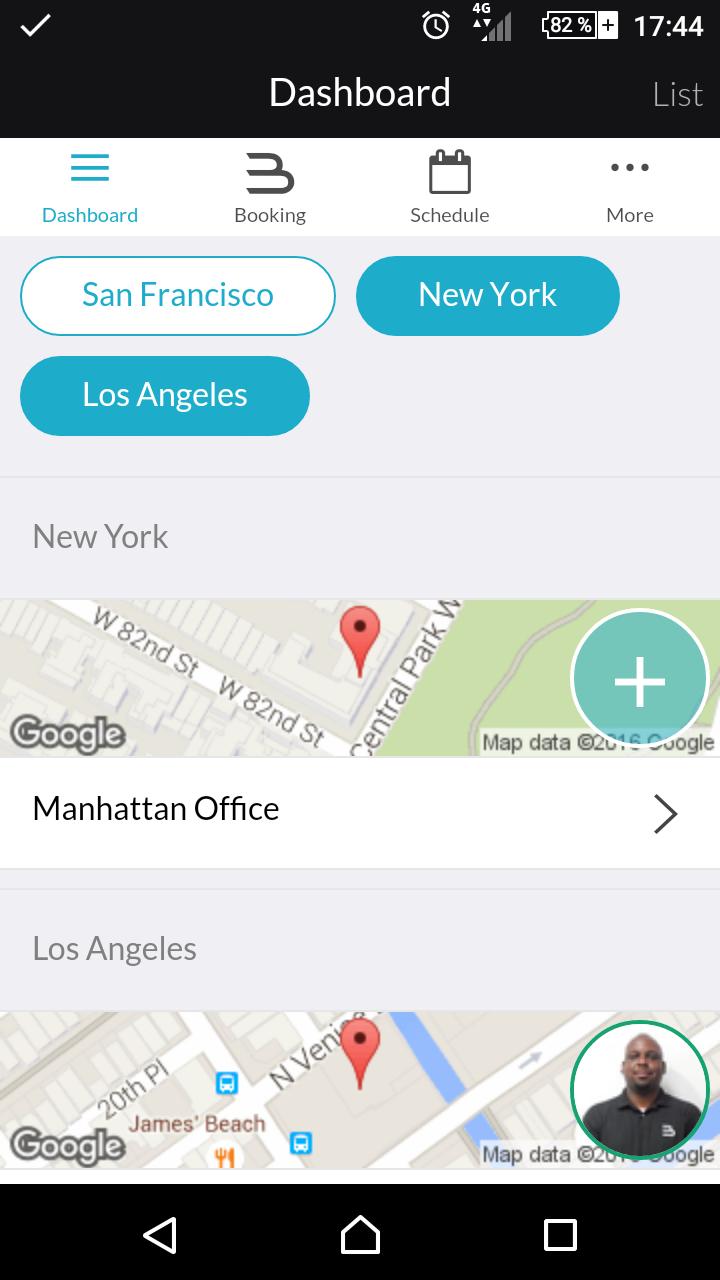Open the Los Angeles map preview
This screenshot has width=720, height=1280.
click(x=280, y=1090)
